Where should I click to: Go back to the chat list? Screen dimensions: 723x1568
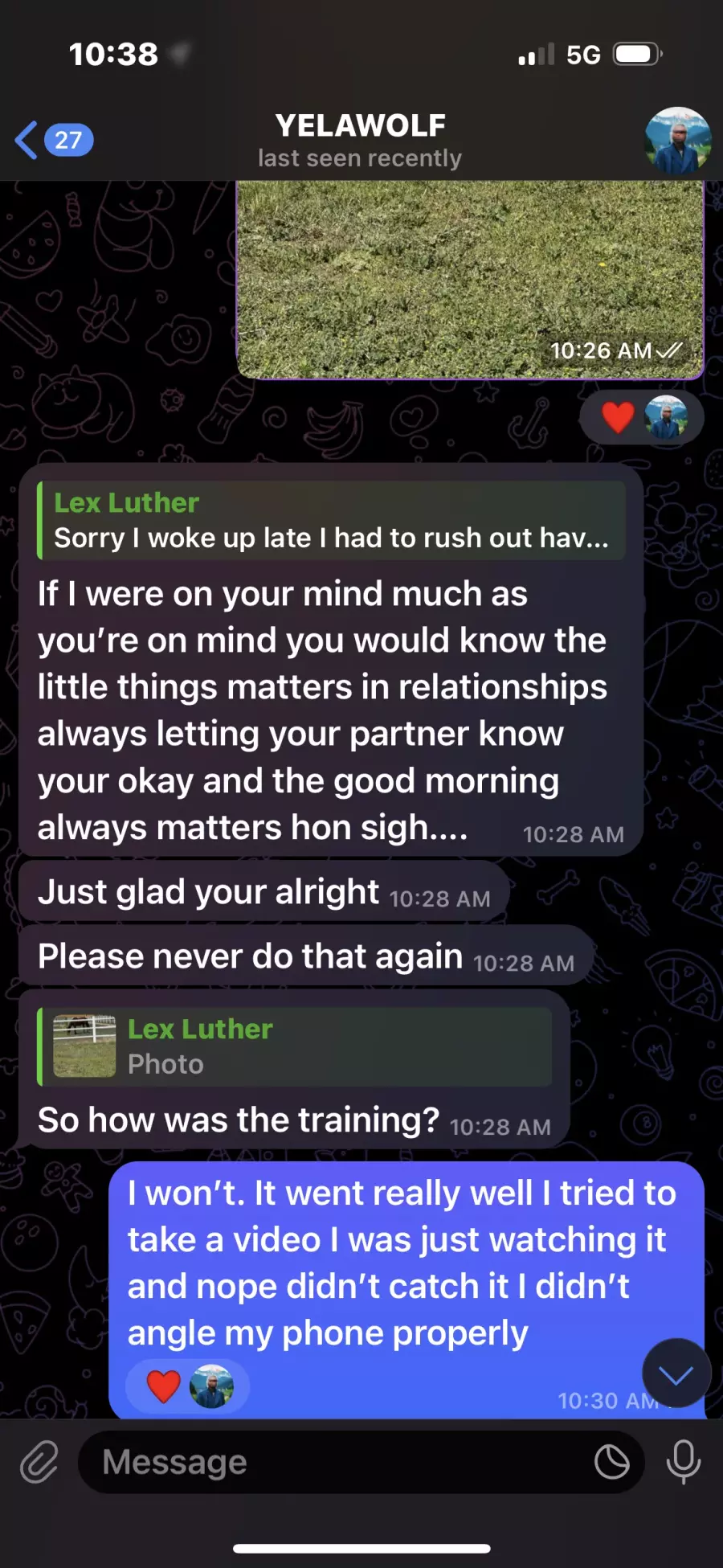click(x=53, y=140)
